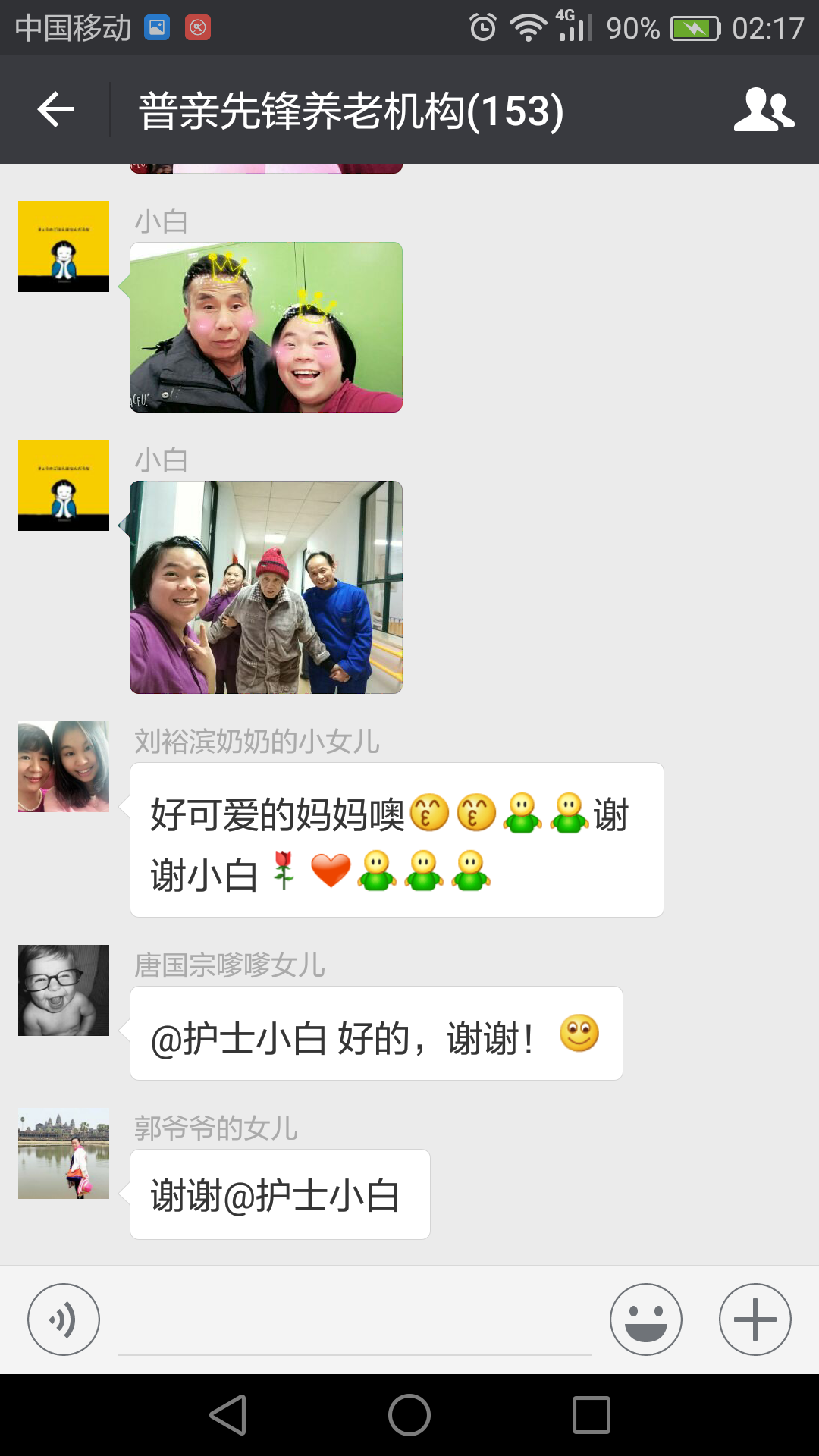819x1456 pixels.
Task: Open 小白's hallway group photo
Action: pos(266,588)
